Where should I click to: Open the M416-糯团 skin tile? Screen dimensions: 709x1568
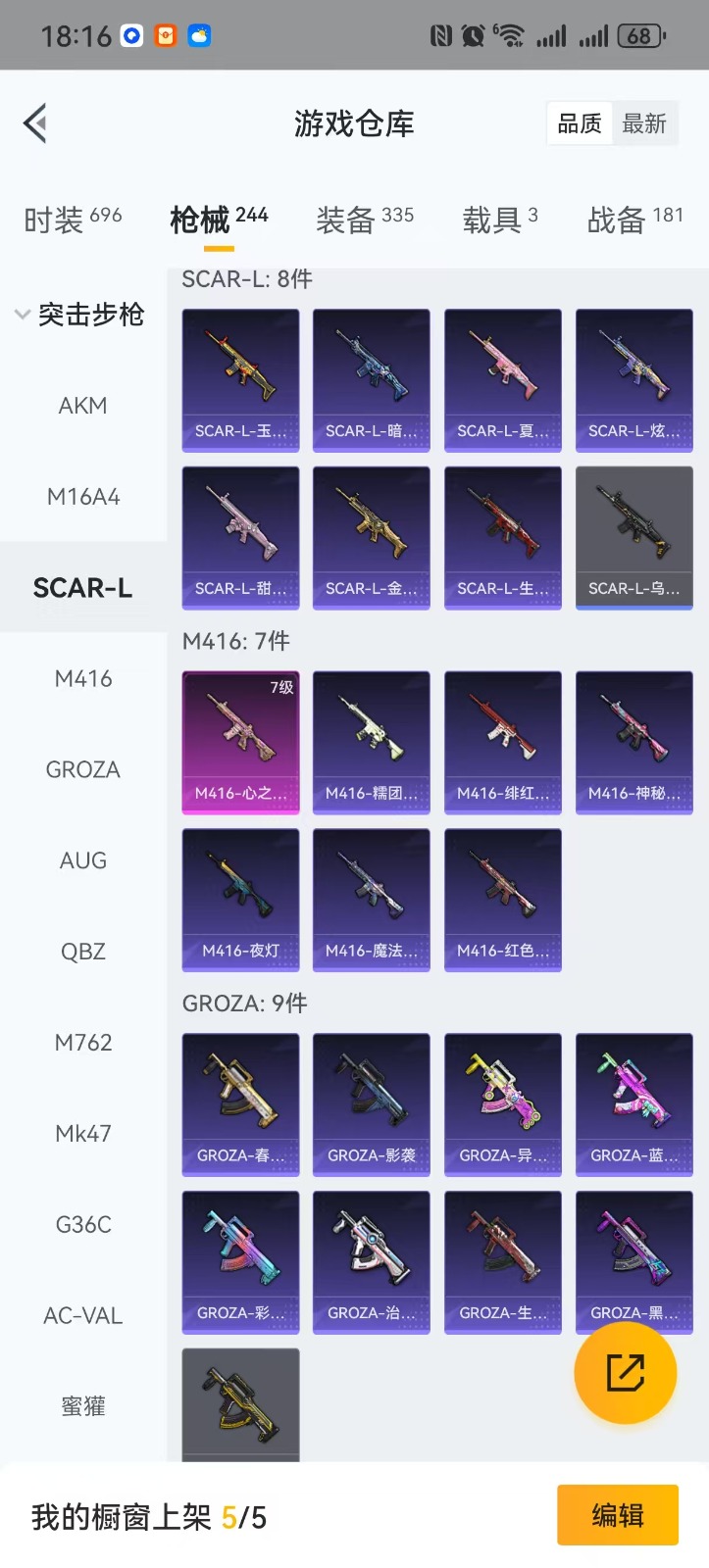click(371, 742)
